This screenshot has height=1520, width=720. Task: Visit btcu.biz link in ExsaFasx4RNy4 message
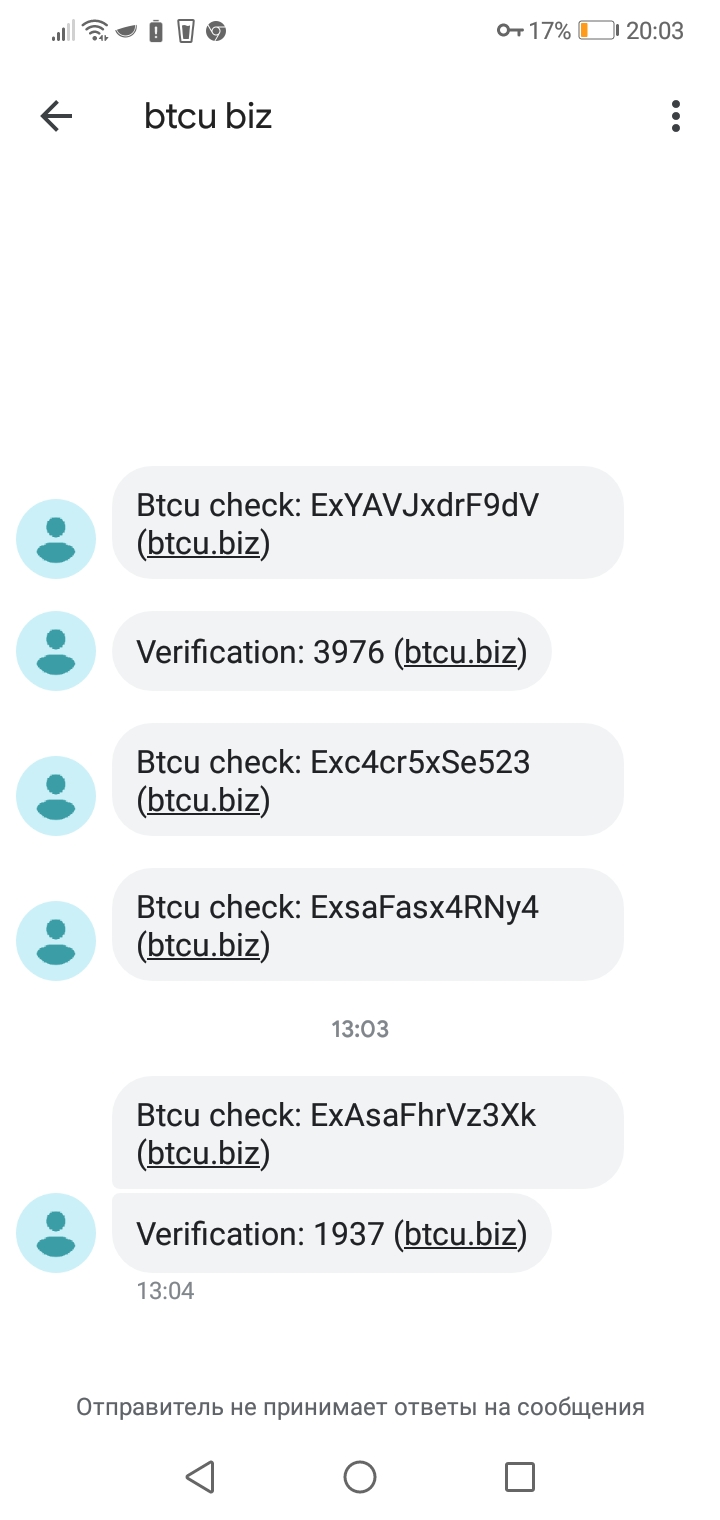tap(204, 946)
